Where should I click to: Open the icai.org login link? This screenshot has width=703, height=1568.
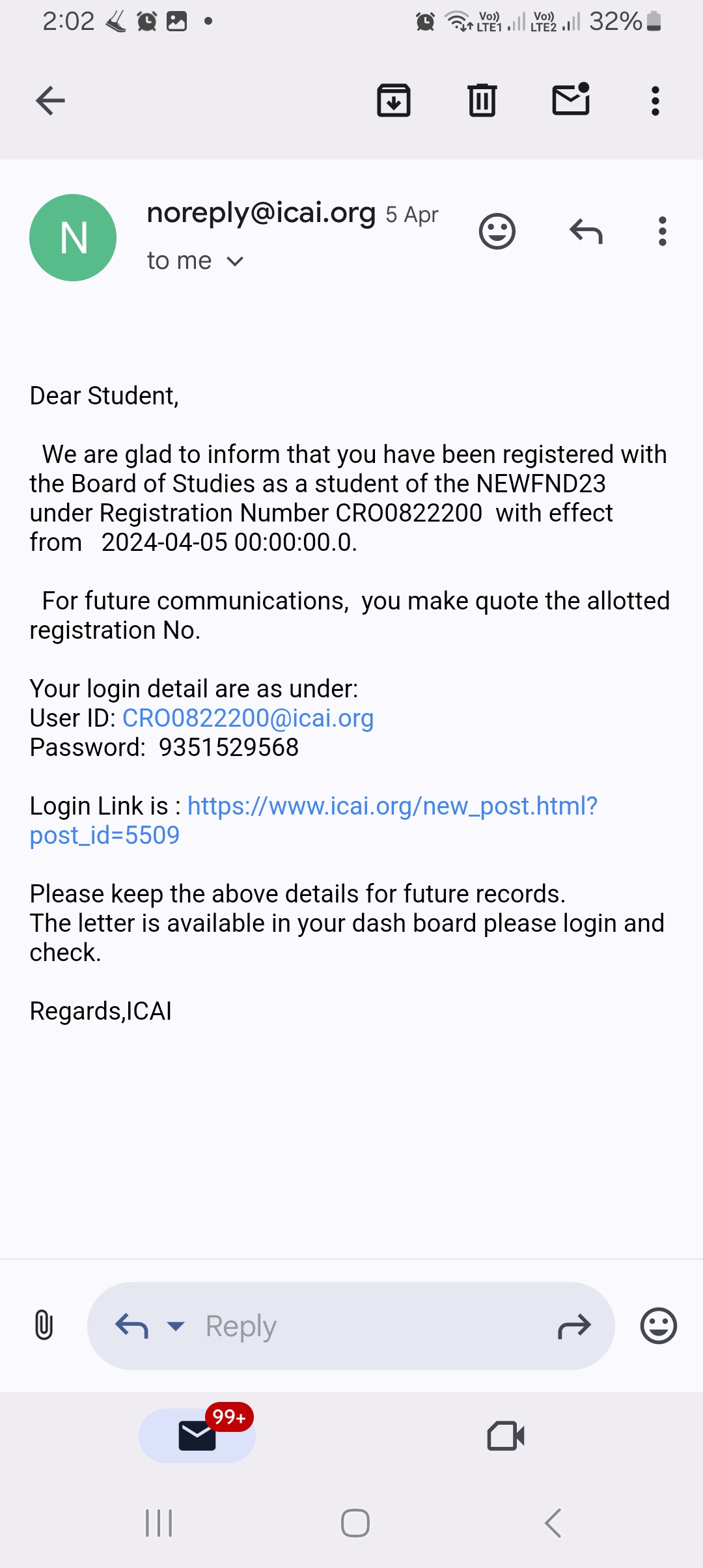click(392, 806)
